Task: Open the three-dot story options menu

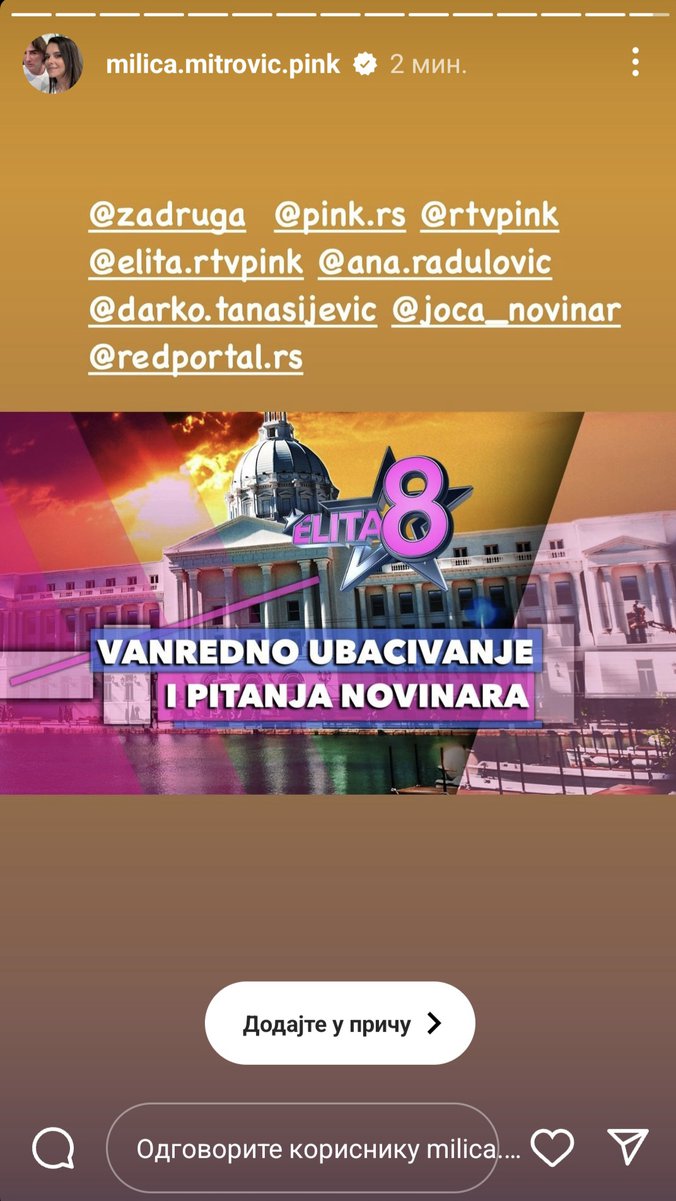Action: [635, 63]
